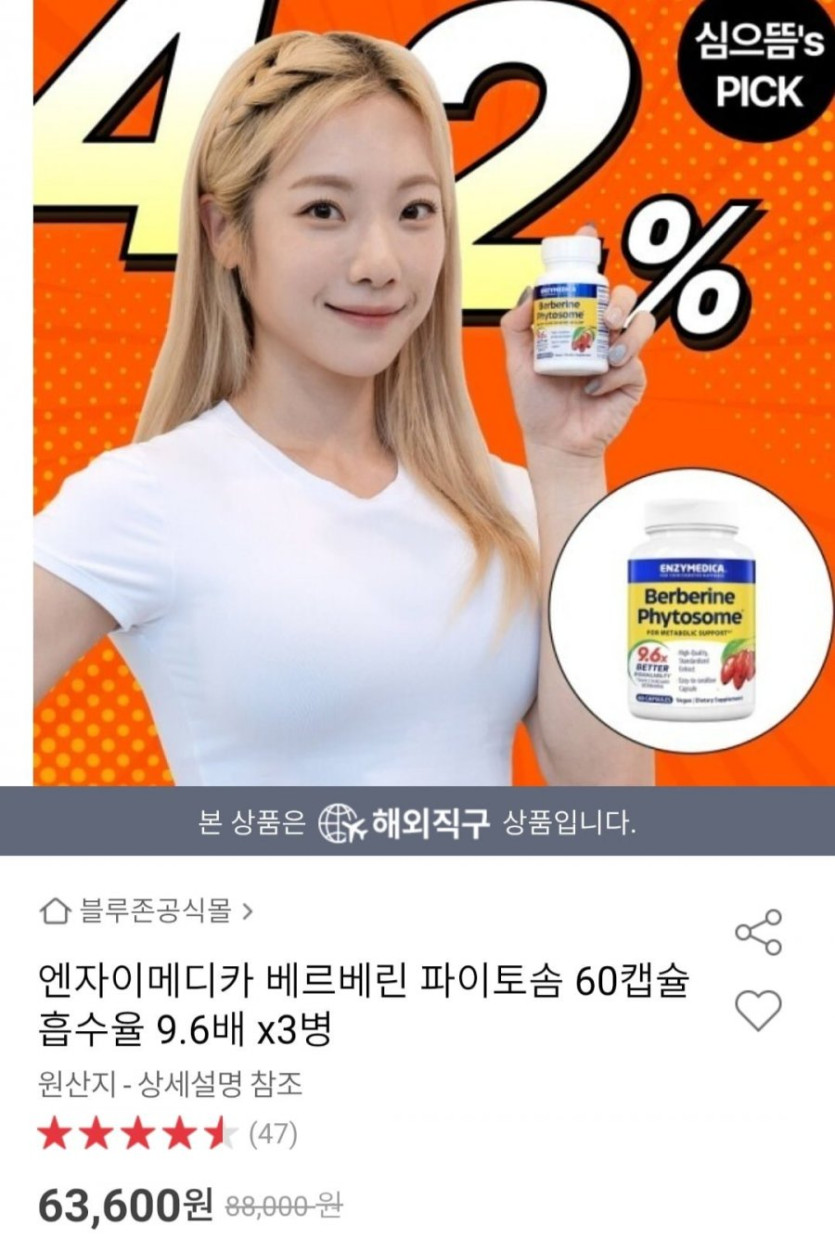View the Berberine product image full size

pos(417,392)
